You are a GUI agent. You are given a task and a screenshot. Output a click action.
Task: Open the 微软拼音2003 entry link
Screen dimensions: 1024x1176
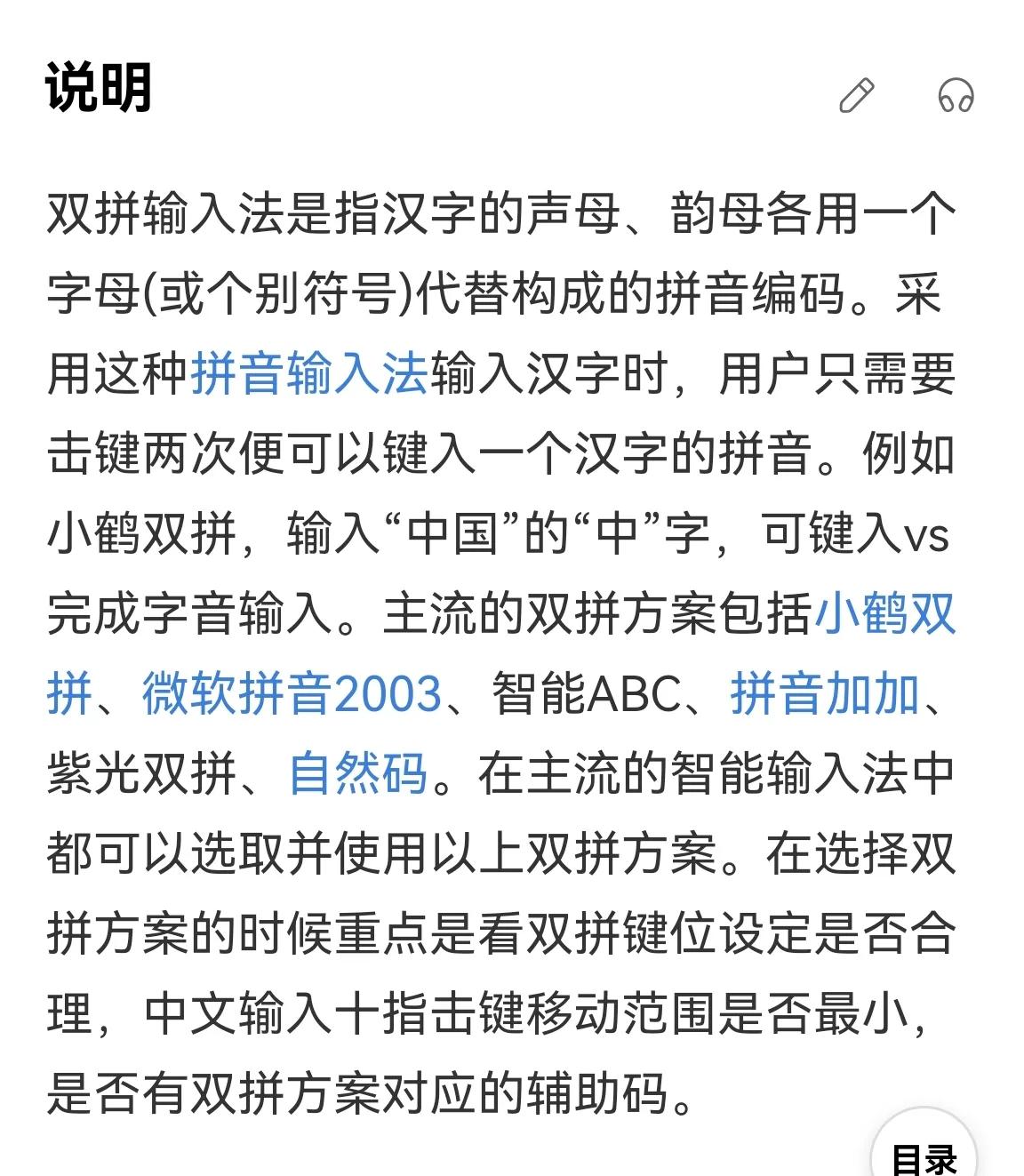coord(289,699)
